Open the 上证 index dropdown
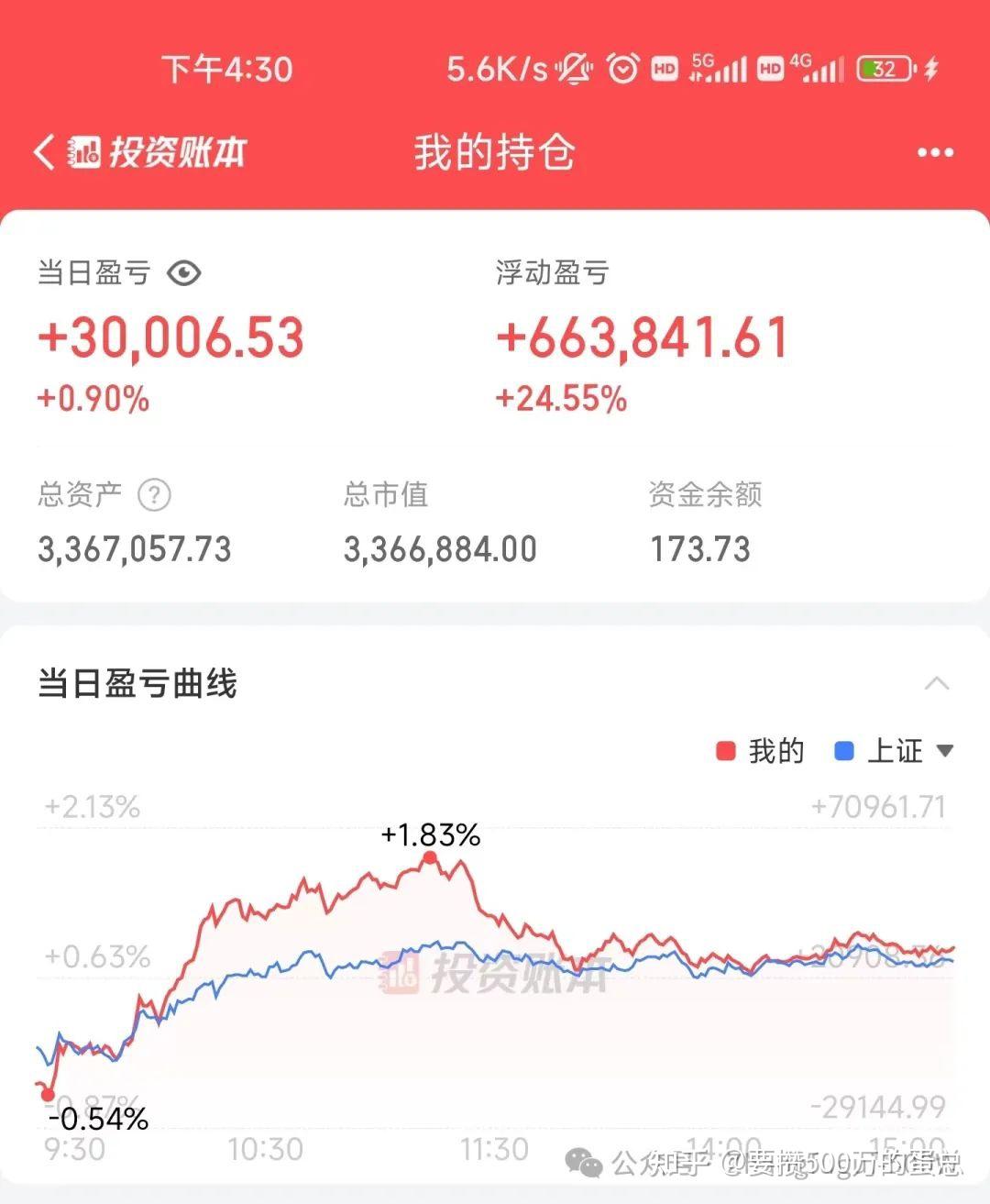The image size is (990, 1204). click(x=944, y=751)
